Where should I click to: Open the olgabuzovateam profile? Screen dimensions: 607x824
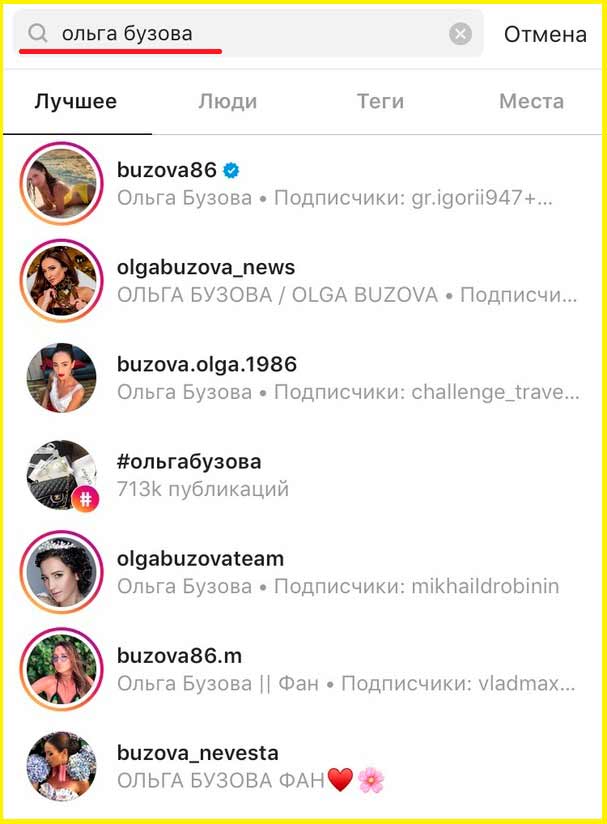point(300,572)
